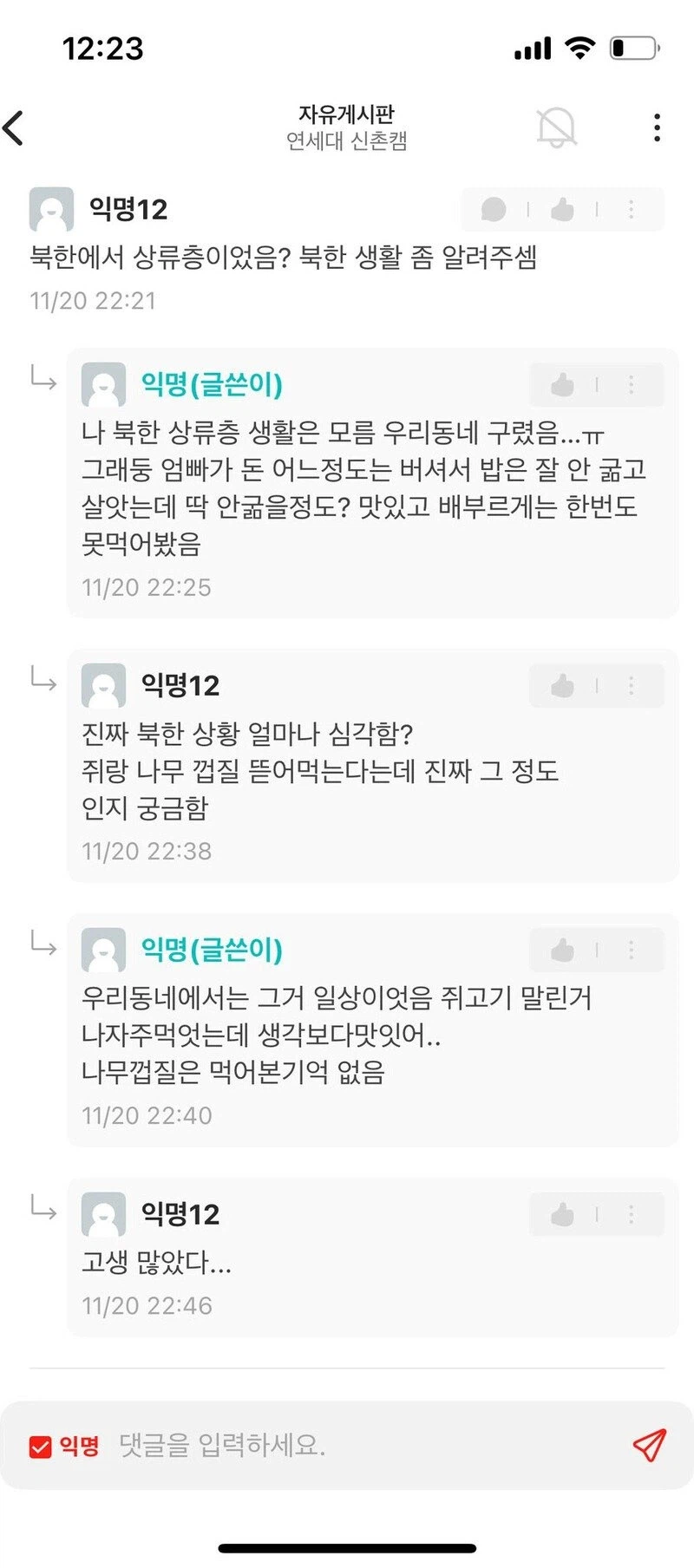Open options menu on 익명12's 22:38 comment

[x=631, y=684]
